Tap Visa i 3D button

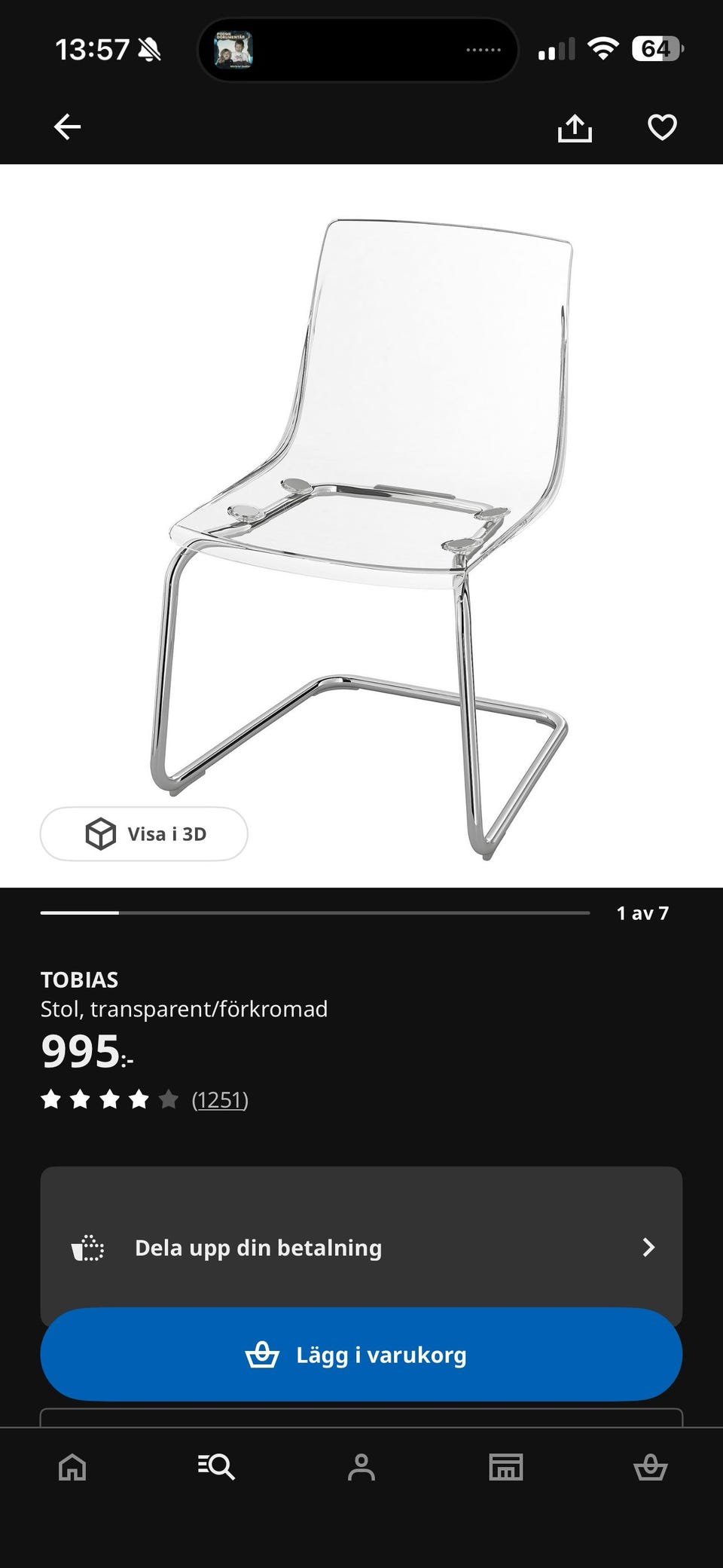pyautogui.click(x=144, y=833)
